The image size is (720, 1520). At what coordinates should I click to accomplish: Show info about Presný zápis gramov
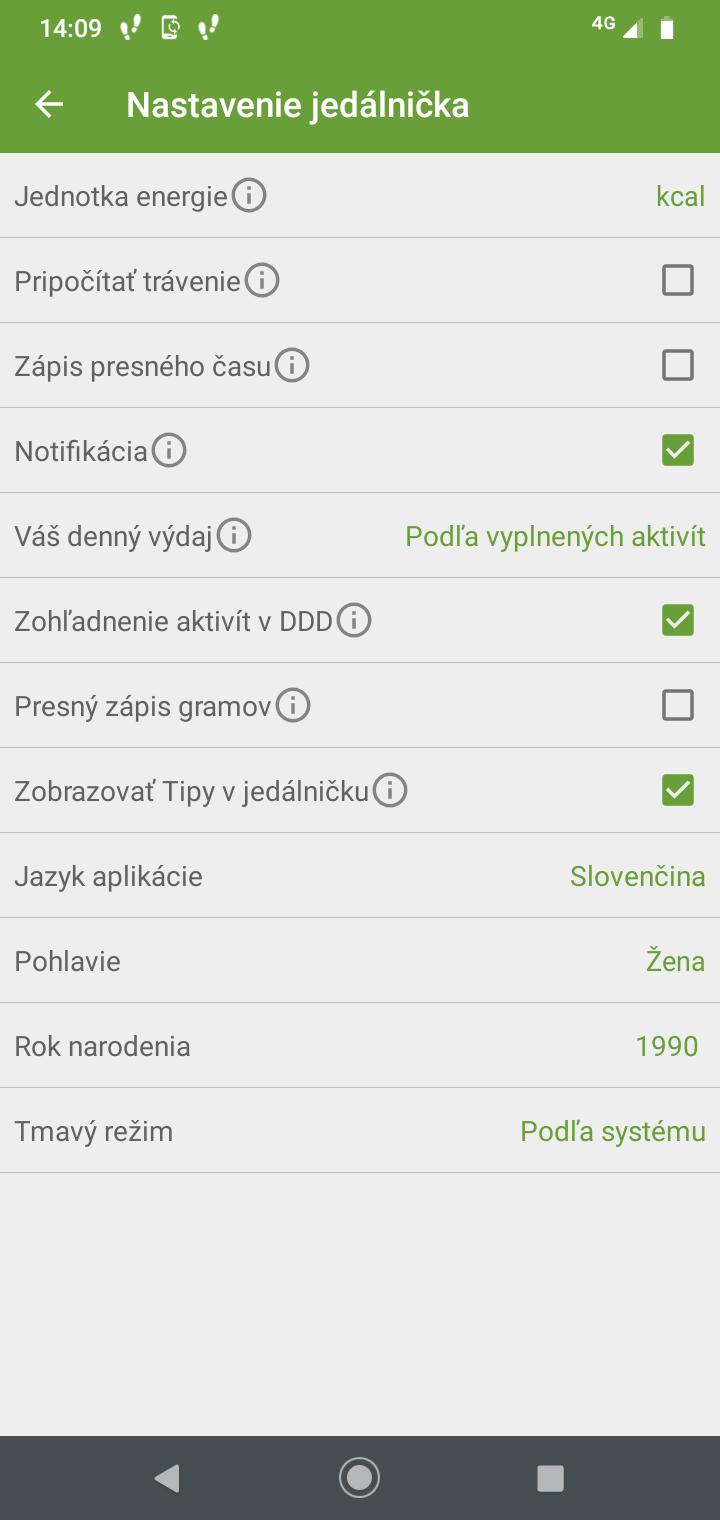tap(293, 706)
